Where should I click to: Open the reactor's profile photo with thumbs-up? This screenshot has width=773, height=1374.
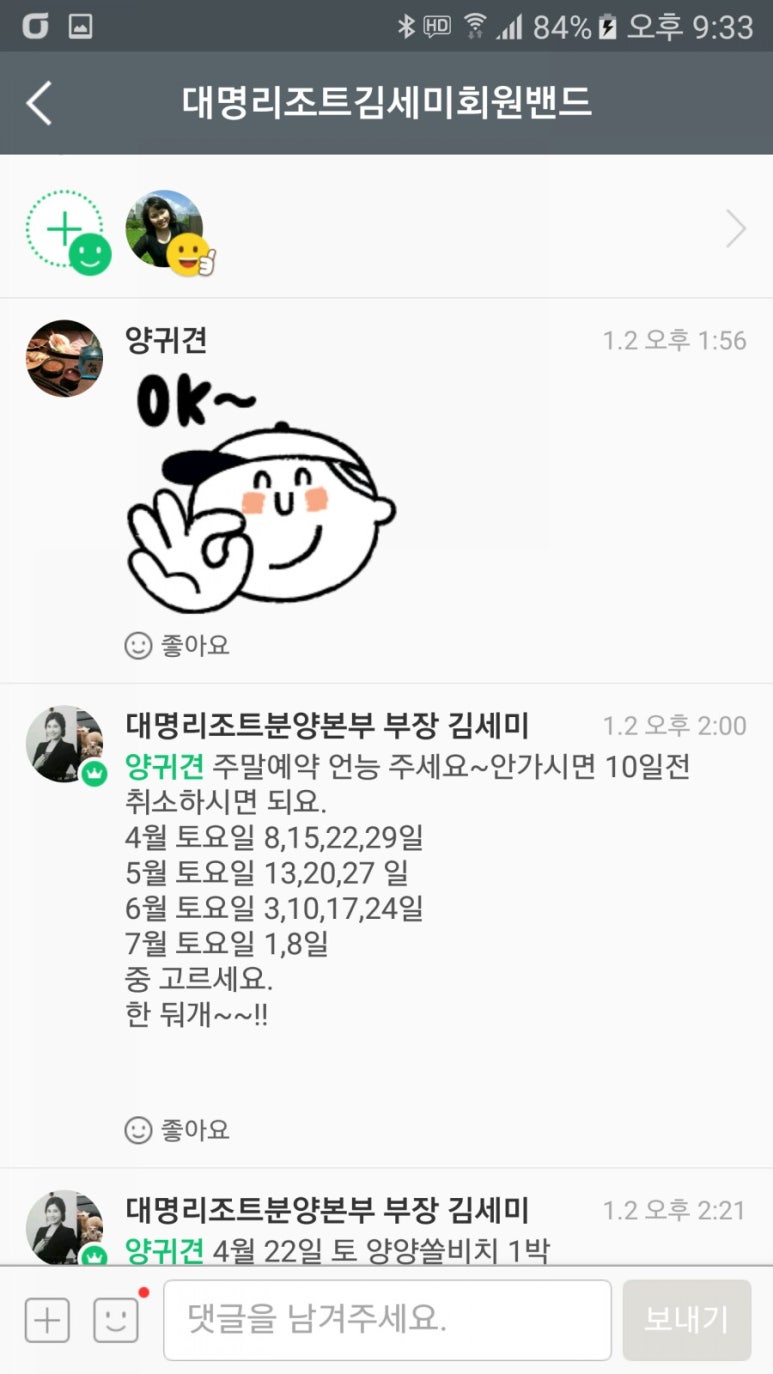pyautogui.click(x=166, y=230)
